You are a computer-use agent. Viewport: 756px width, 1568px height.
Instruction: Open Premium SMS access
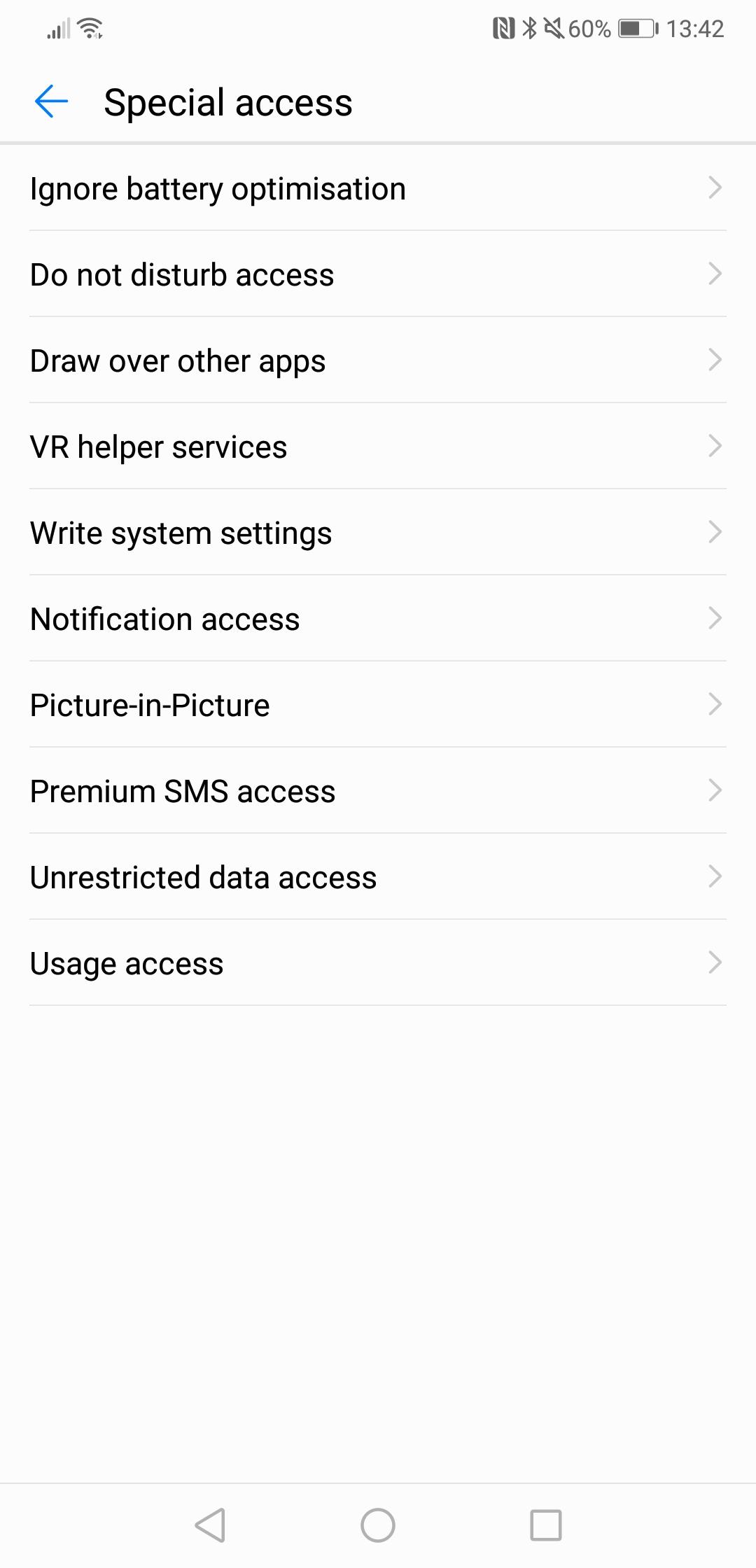(x=378, y=792)
